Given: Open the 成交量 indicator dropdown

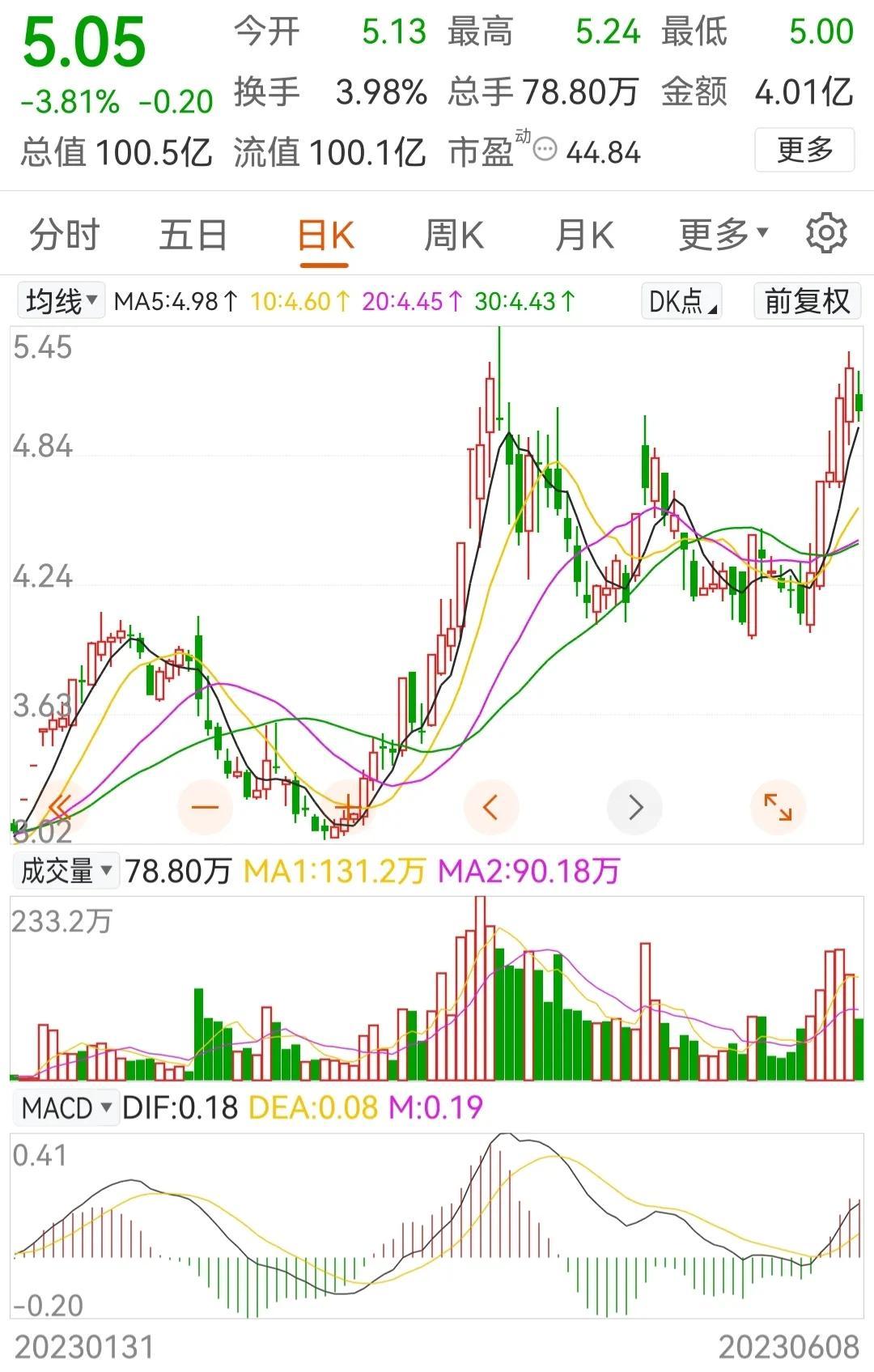Looking at the screenshot, I should [x=66, y=872].
